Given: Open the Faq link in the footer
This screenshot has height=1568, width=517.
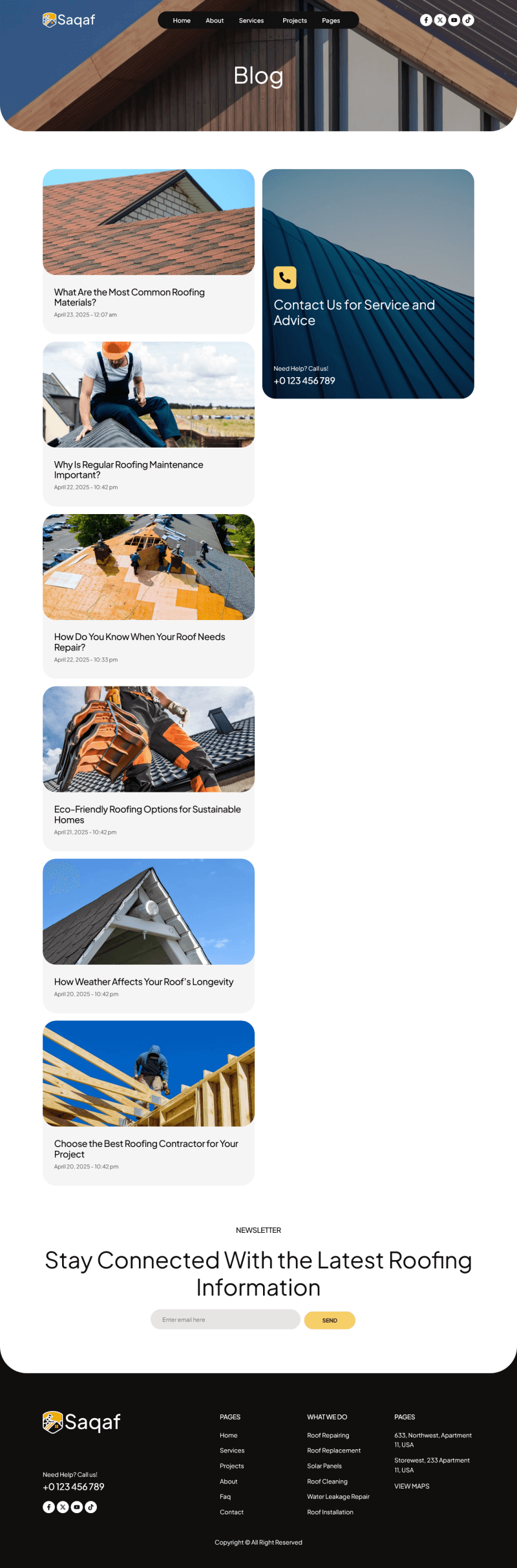Looking at the screenshot, I should click(x=225, y=1496).
